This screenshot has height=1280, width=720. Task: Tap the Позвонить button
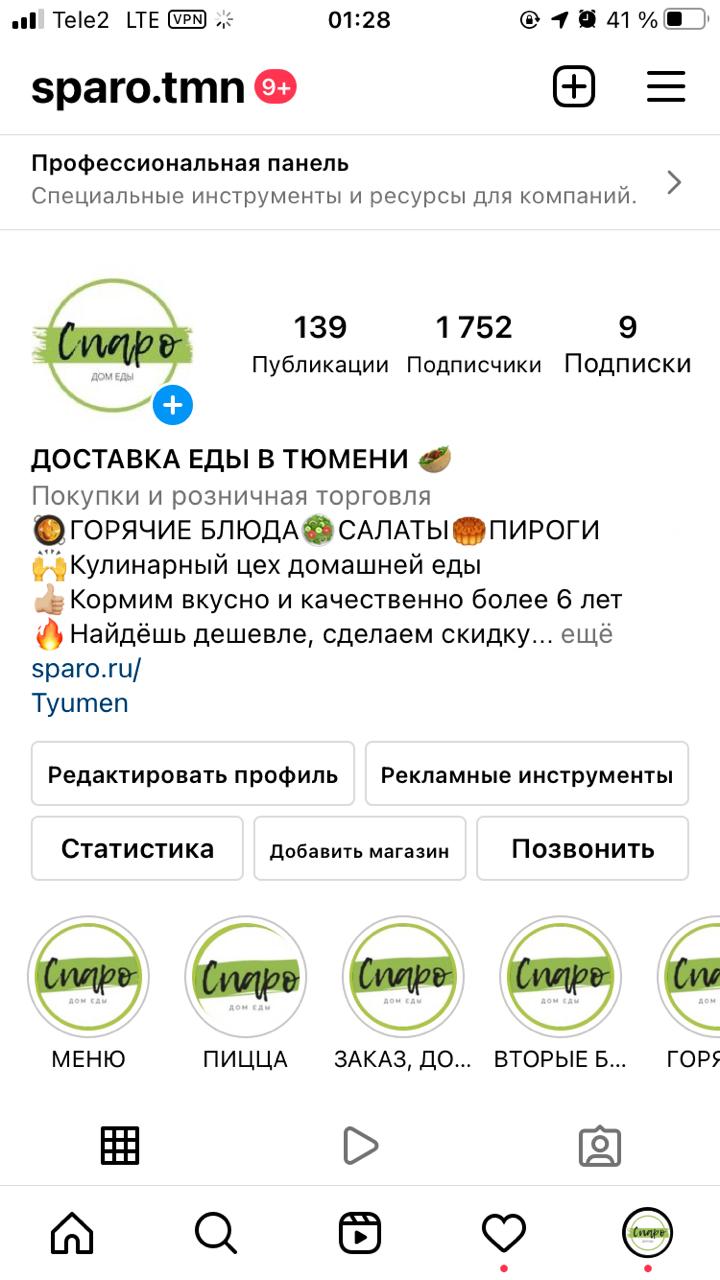pos(582,847)
